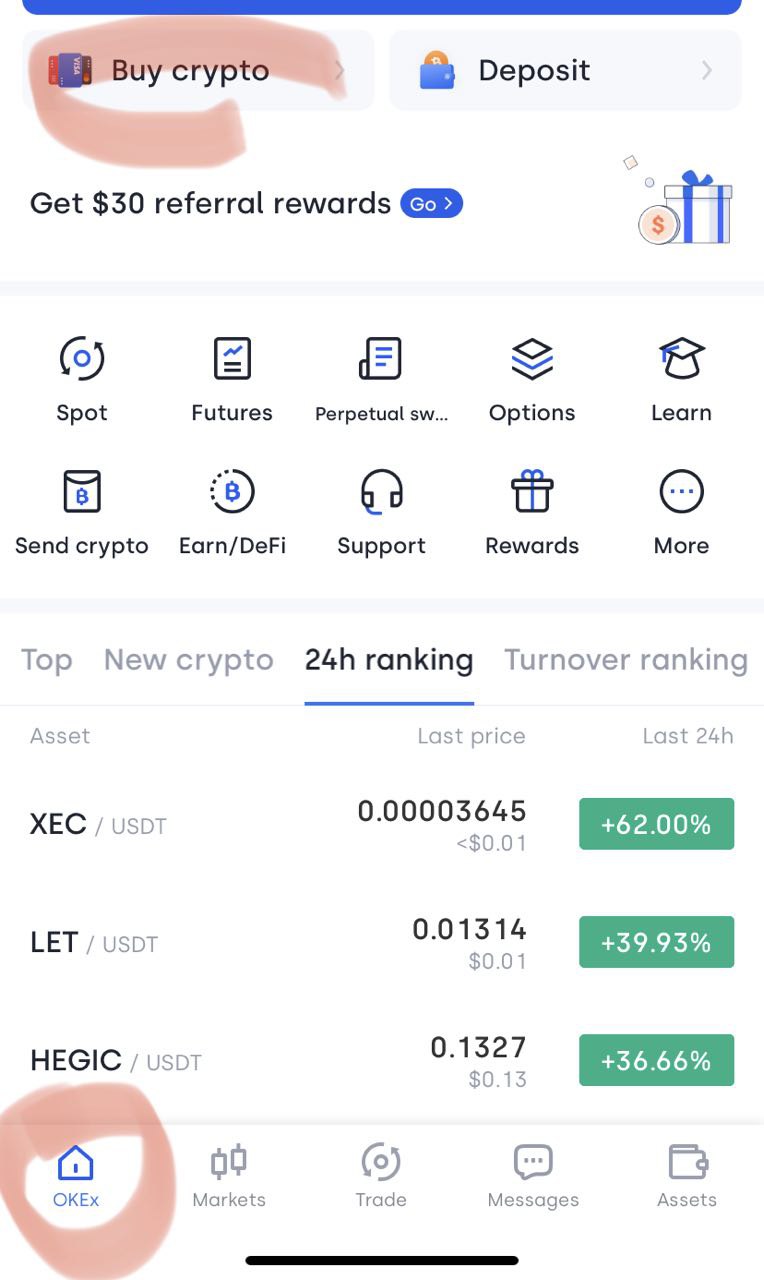The height and width of the screenshot is (1280, 764).
Task: Open Earn/DeFi
Action: pos(232,513)
